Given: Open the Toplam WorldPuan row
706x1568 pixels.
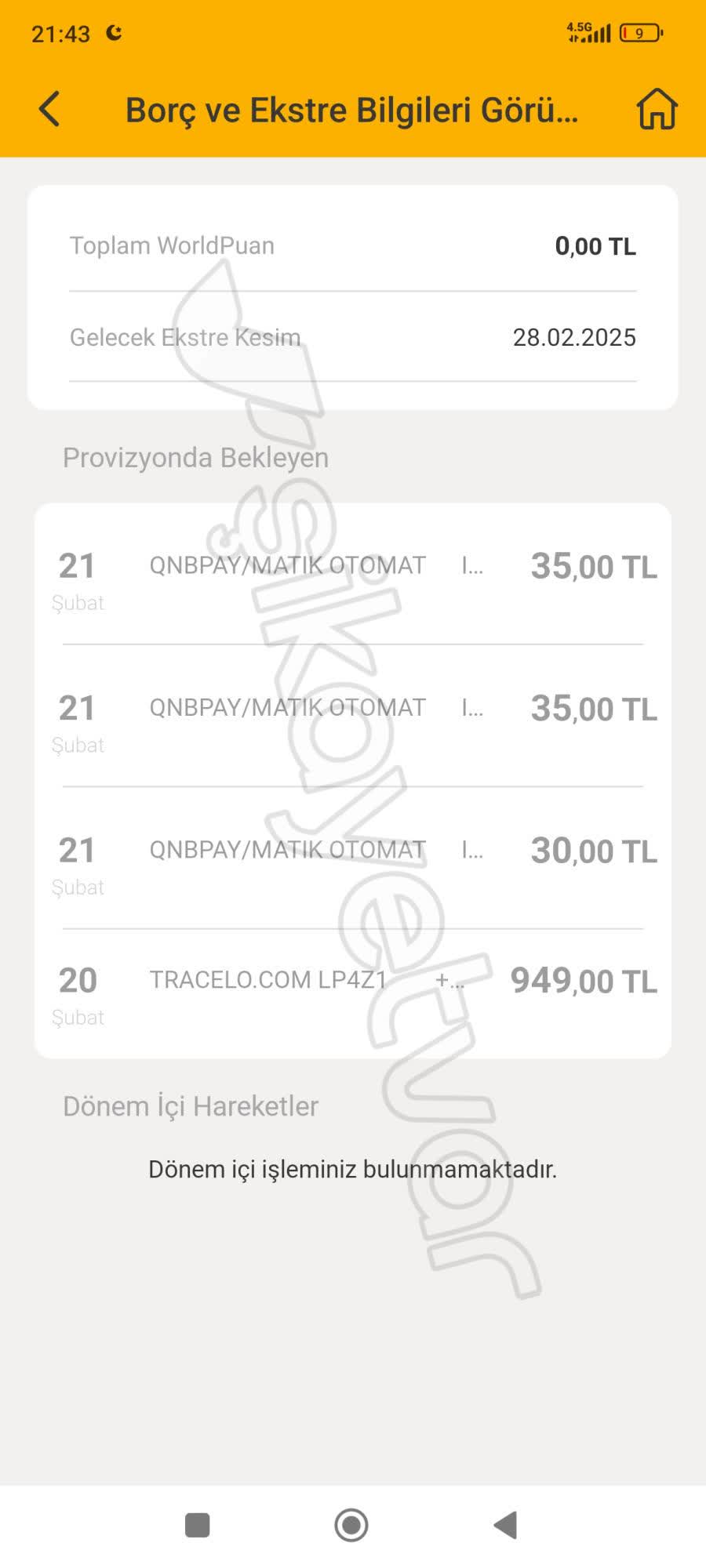Looking at the screenshot, I should click(x=353, y=245).
